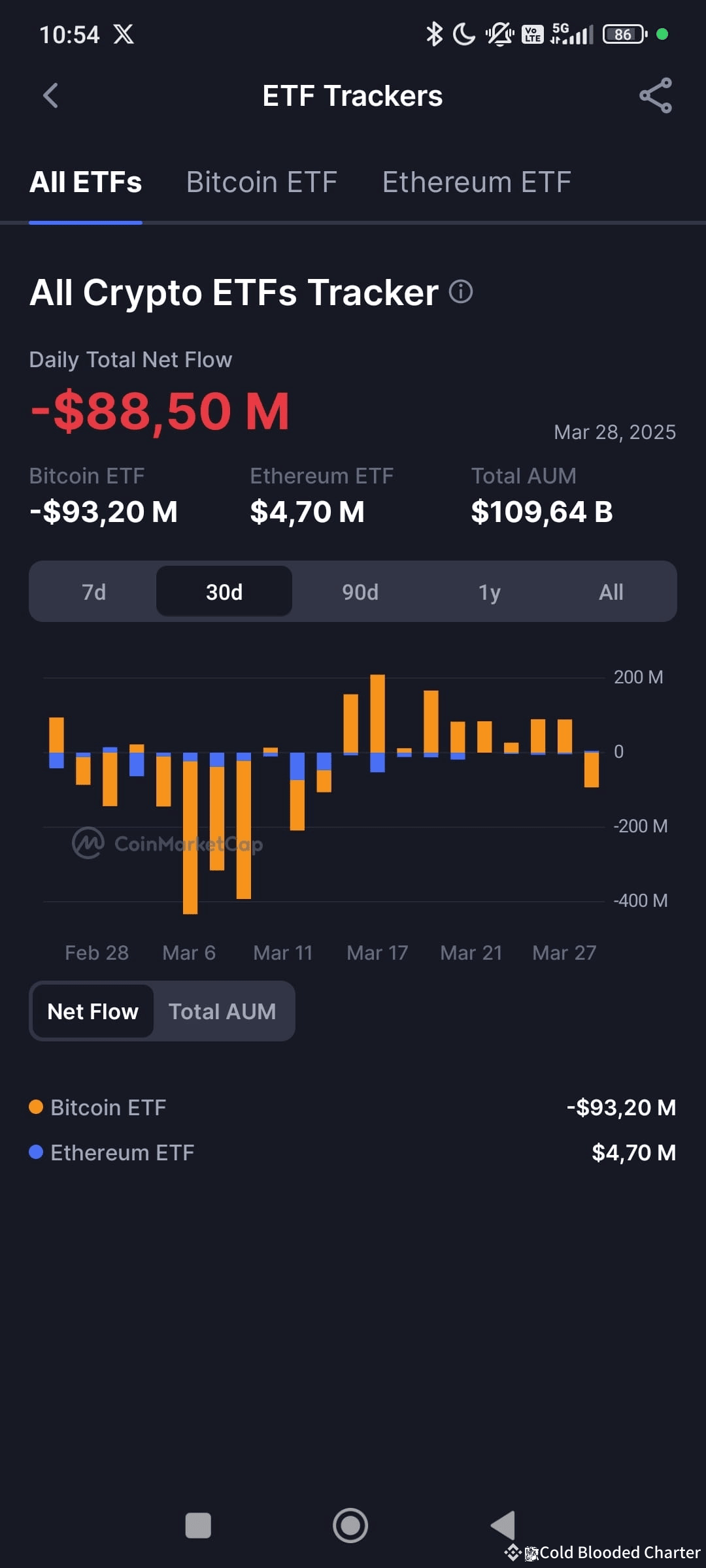Select the 7d time range
Viewport: 706px width, 1568px height.
(94, 592)
